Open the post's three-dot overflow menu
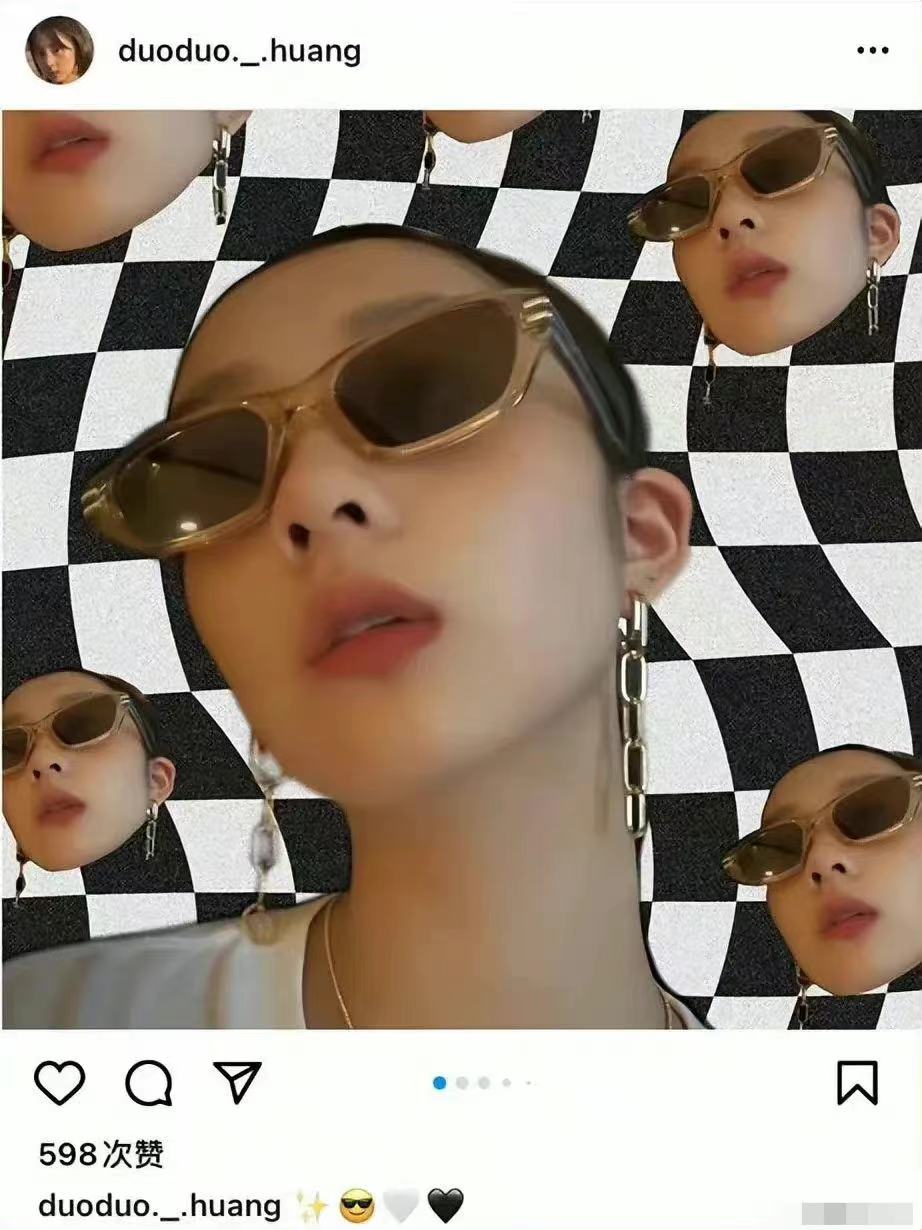 click(872, 51)
